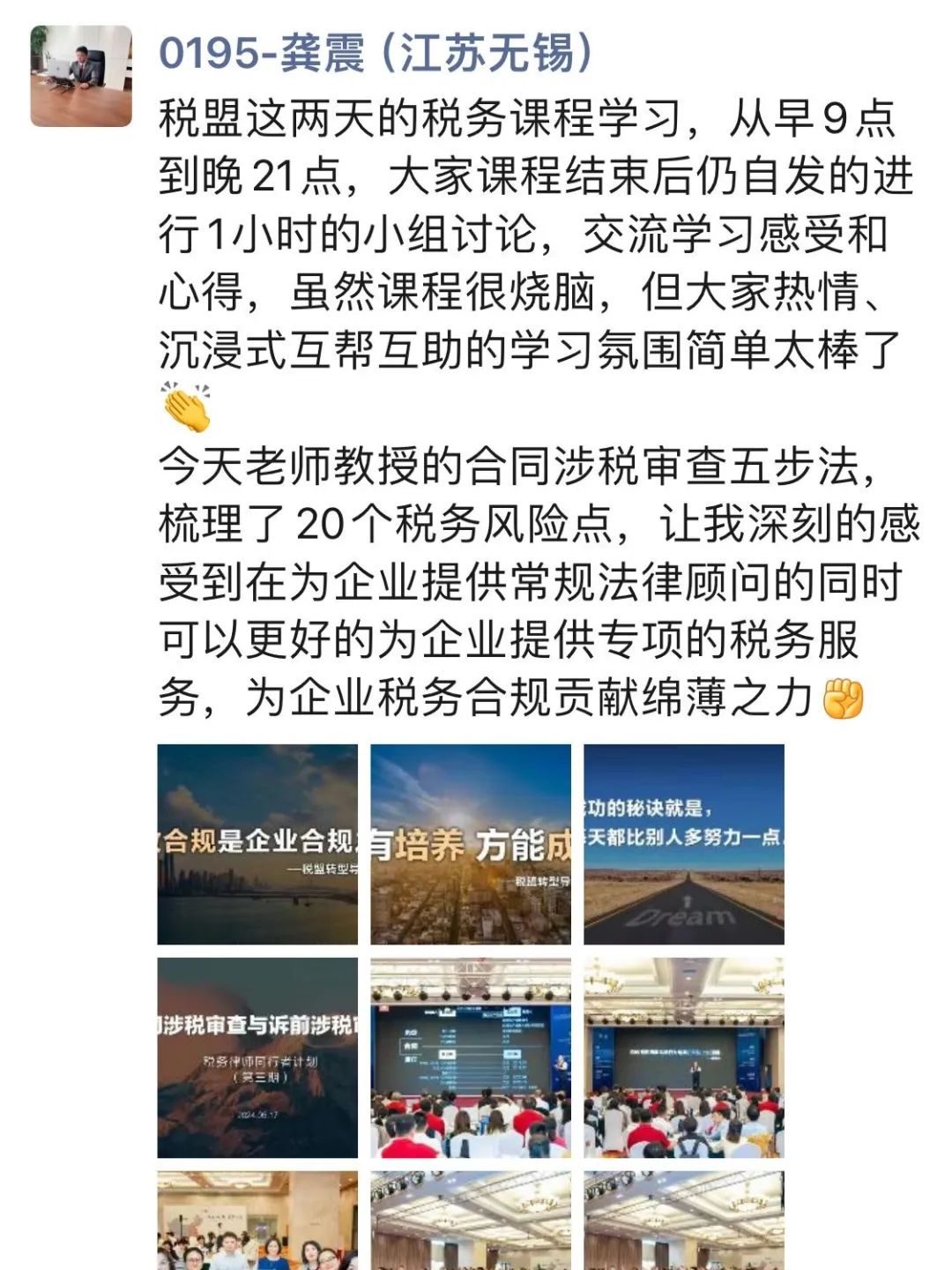Open the bottom right ballroom ceiling photo
952x1270 pixels.
click(x=684, y=1221)
